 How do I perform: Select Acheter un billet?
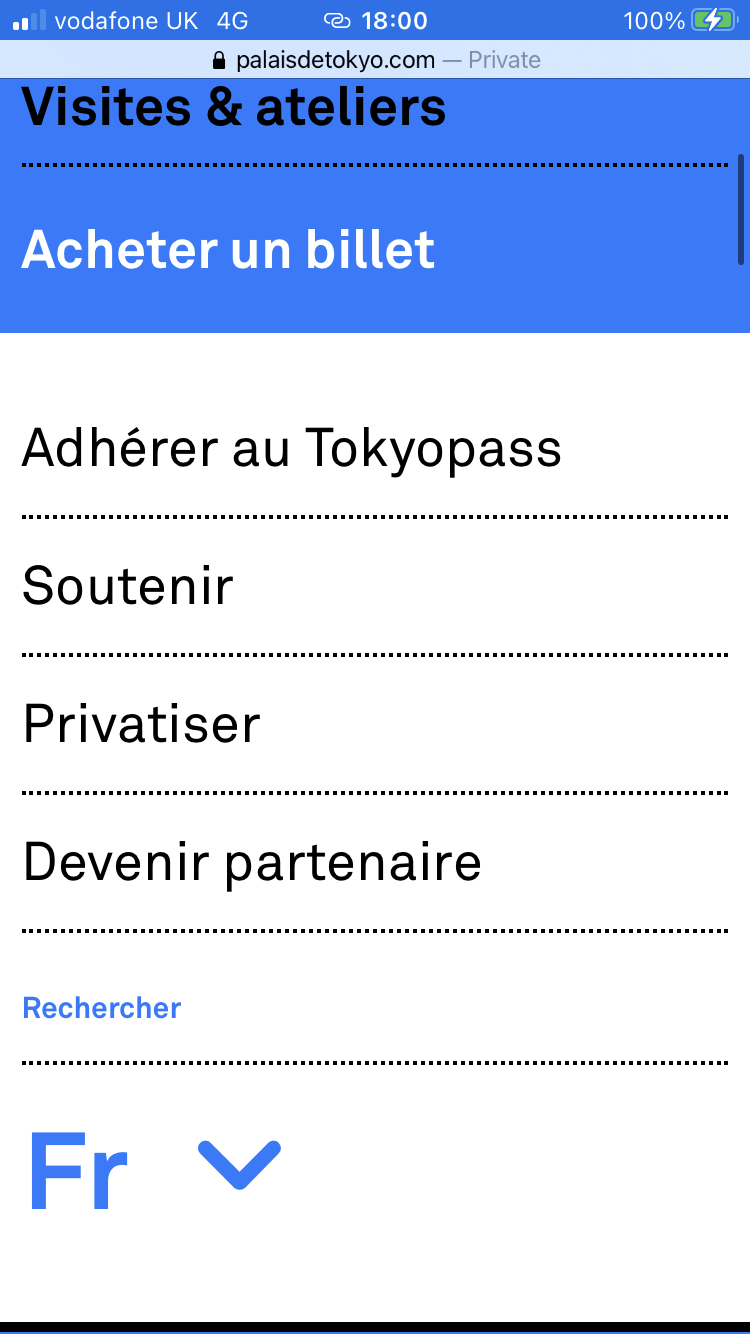click(x=228, y=250)
